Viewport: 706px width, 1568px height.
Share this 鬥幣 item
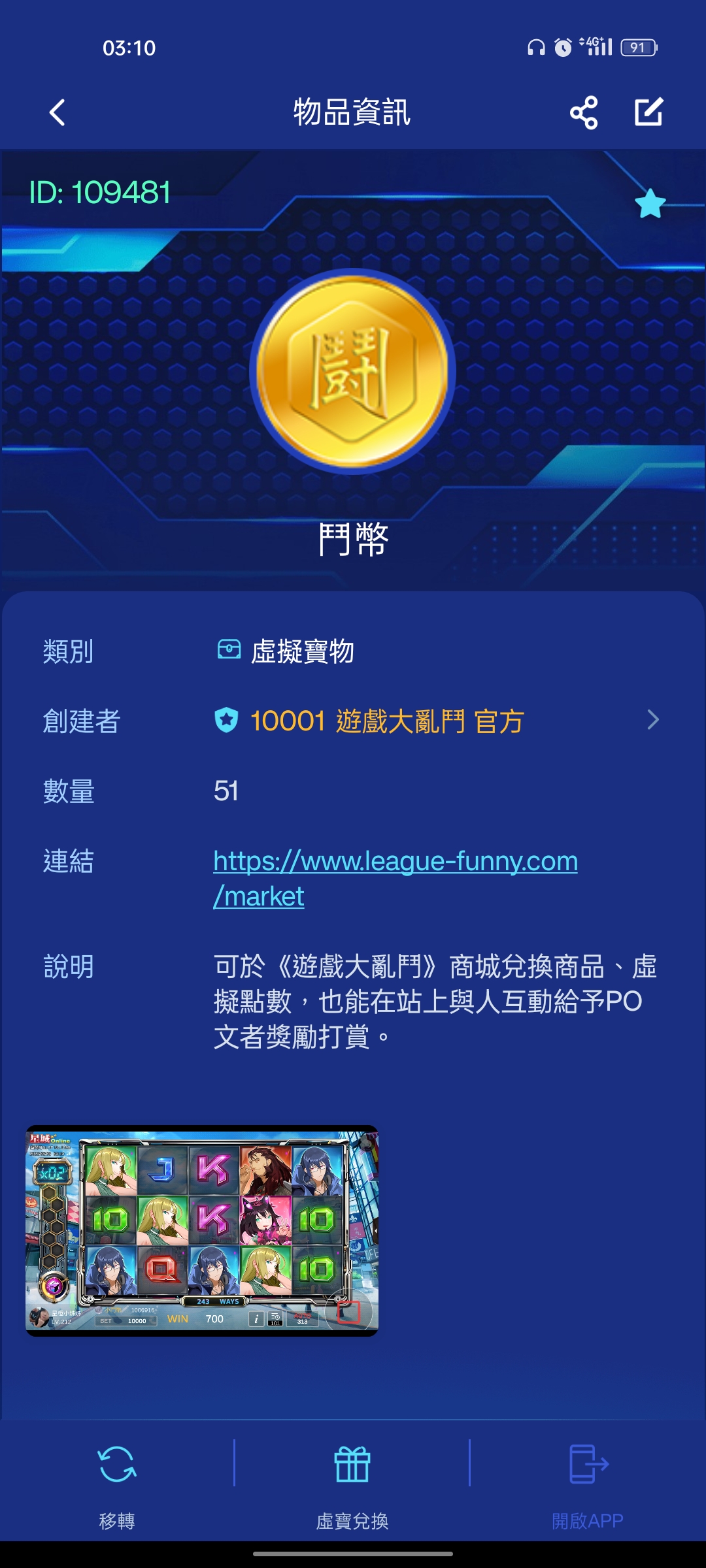[x=583, y=112]
